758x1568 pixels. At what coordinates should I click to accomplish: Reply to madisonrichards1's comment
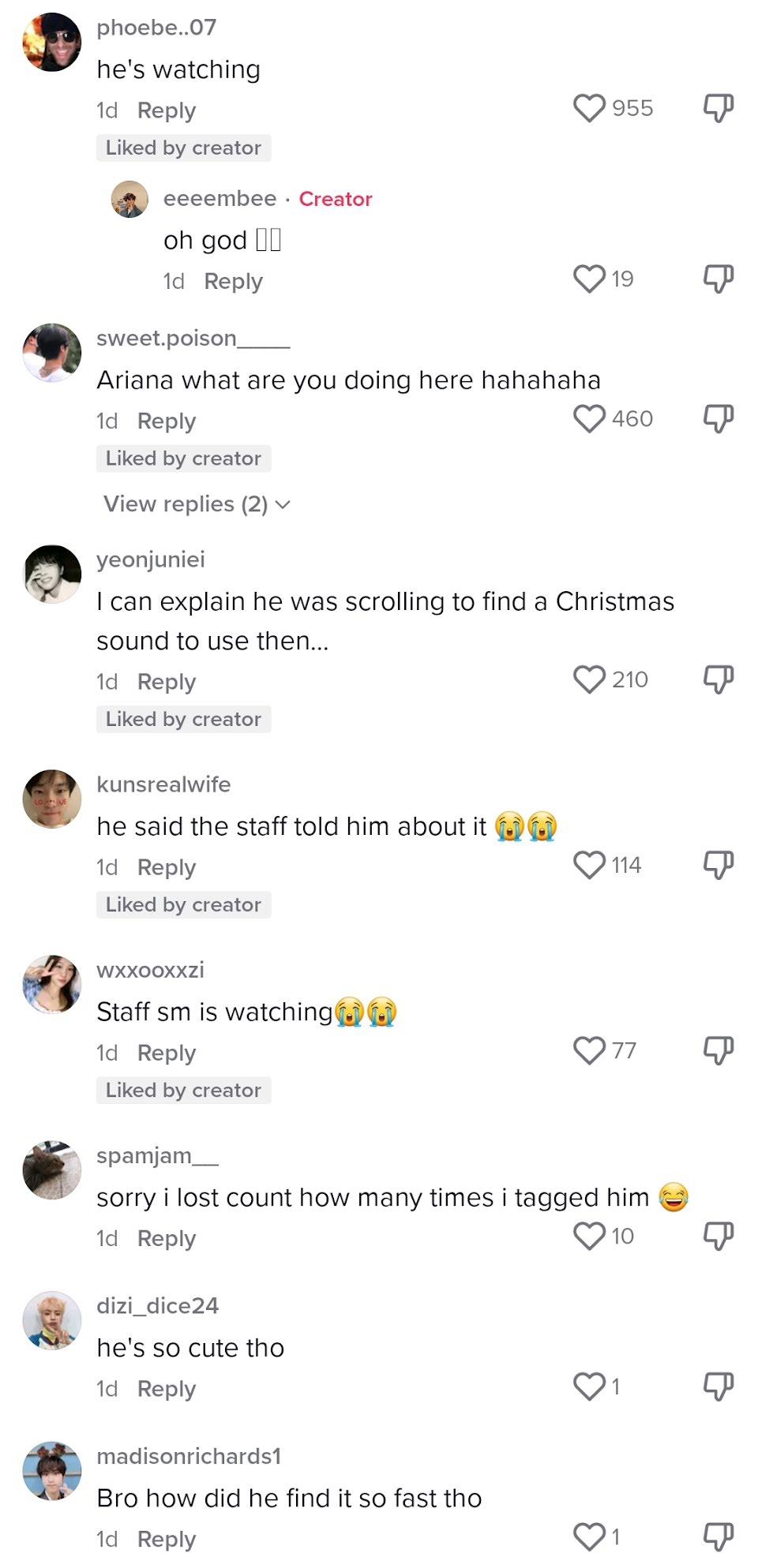(166, 1539)
